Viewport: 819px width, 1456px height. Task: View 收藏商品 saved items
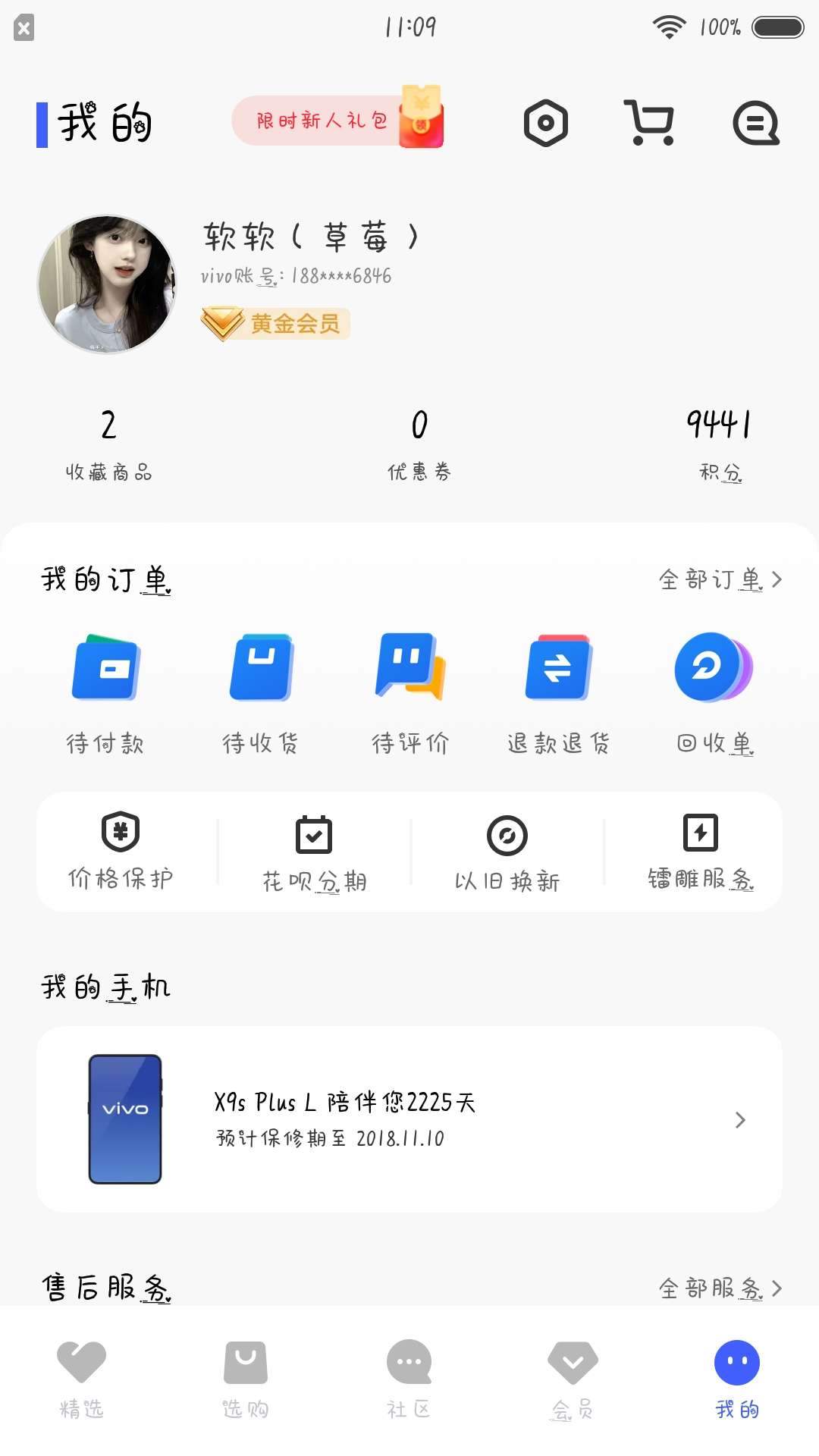(108, 444)
